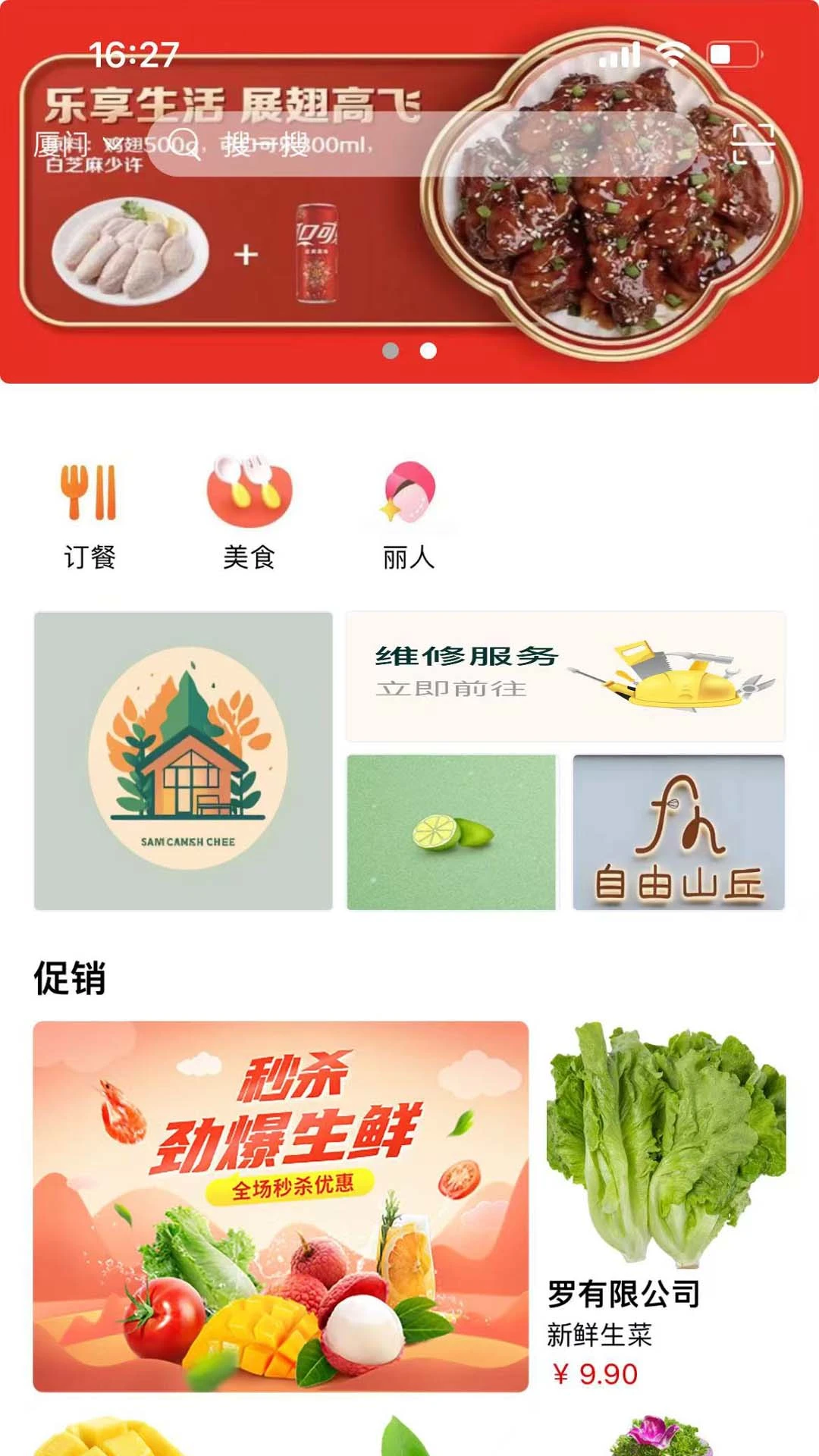Image resolution: width=819 pixels, height=1456 pixels.
Task: Open the 自由山丘 store logo tile
Action: [679, 832]
